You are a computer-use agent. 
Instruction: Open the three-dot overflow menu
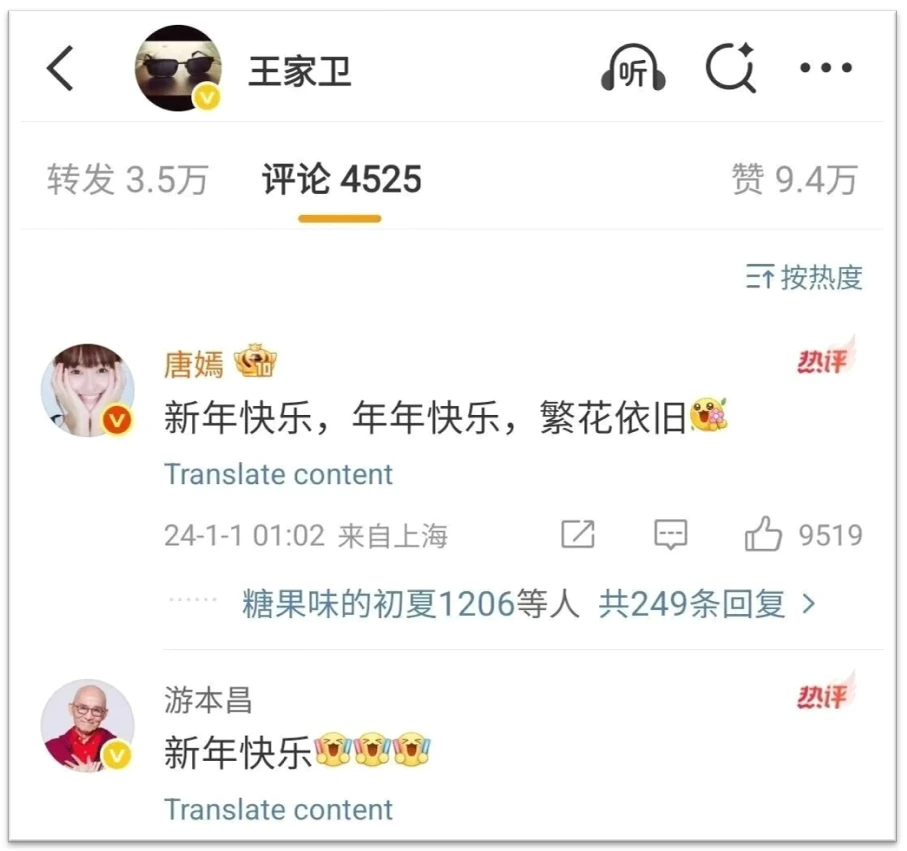pos(826,70)
